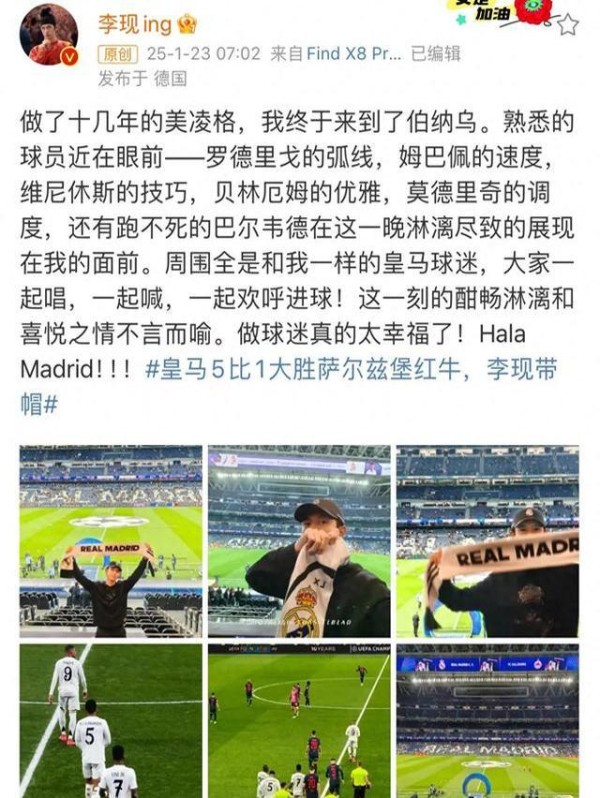The image size is (600, 798).
Task: Open selfie photo with Real Madrid scarf
Action: tap(299, 540)
